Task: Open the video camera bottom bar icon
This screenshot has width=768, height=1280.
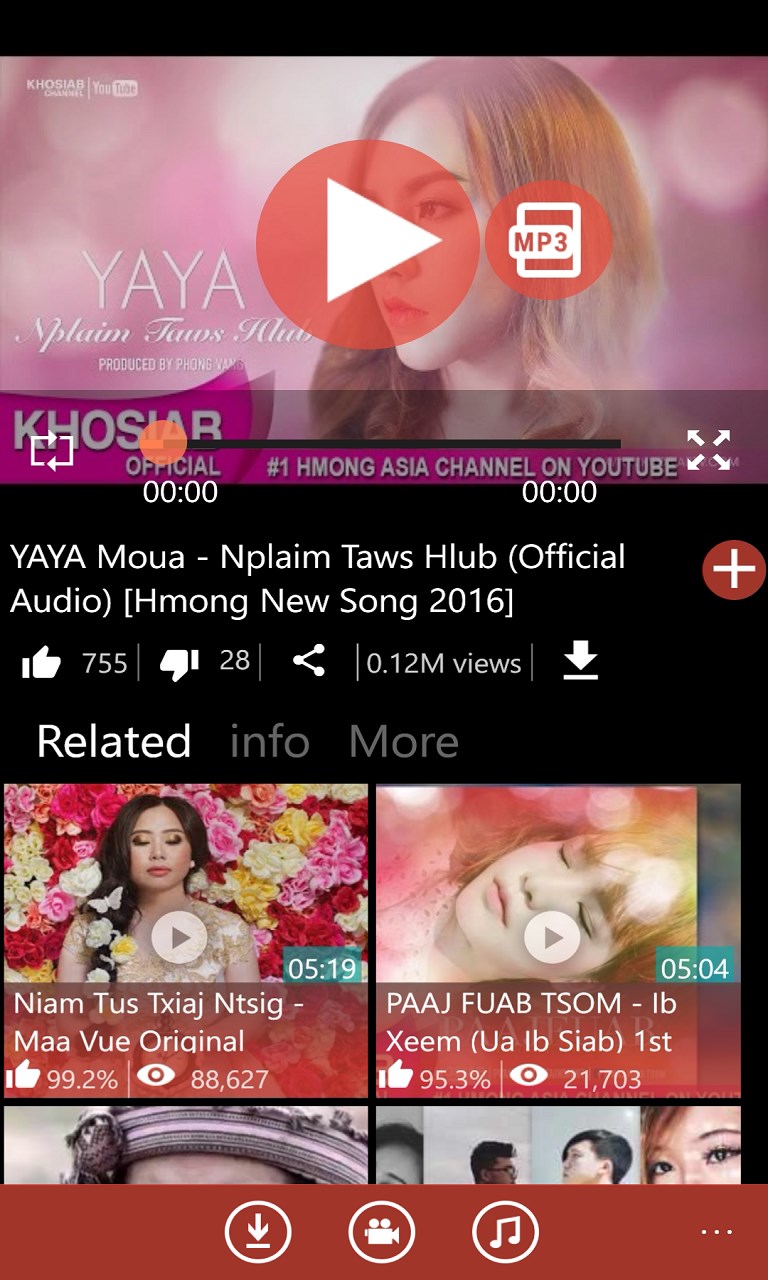Action: (381, 1232)
